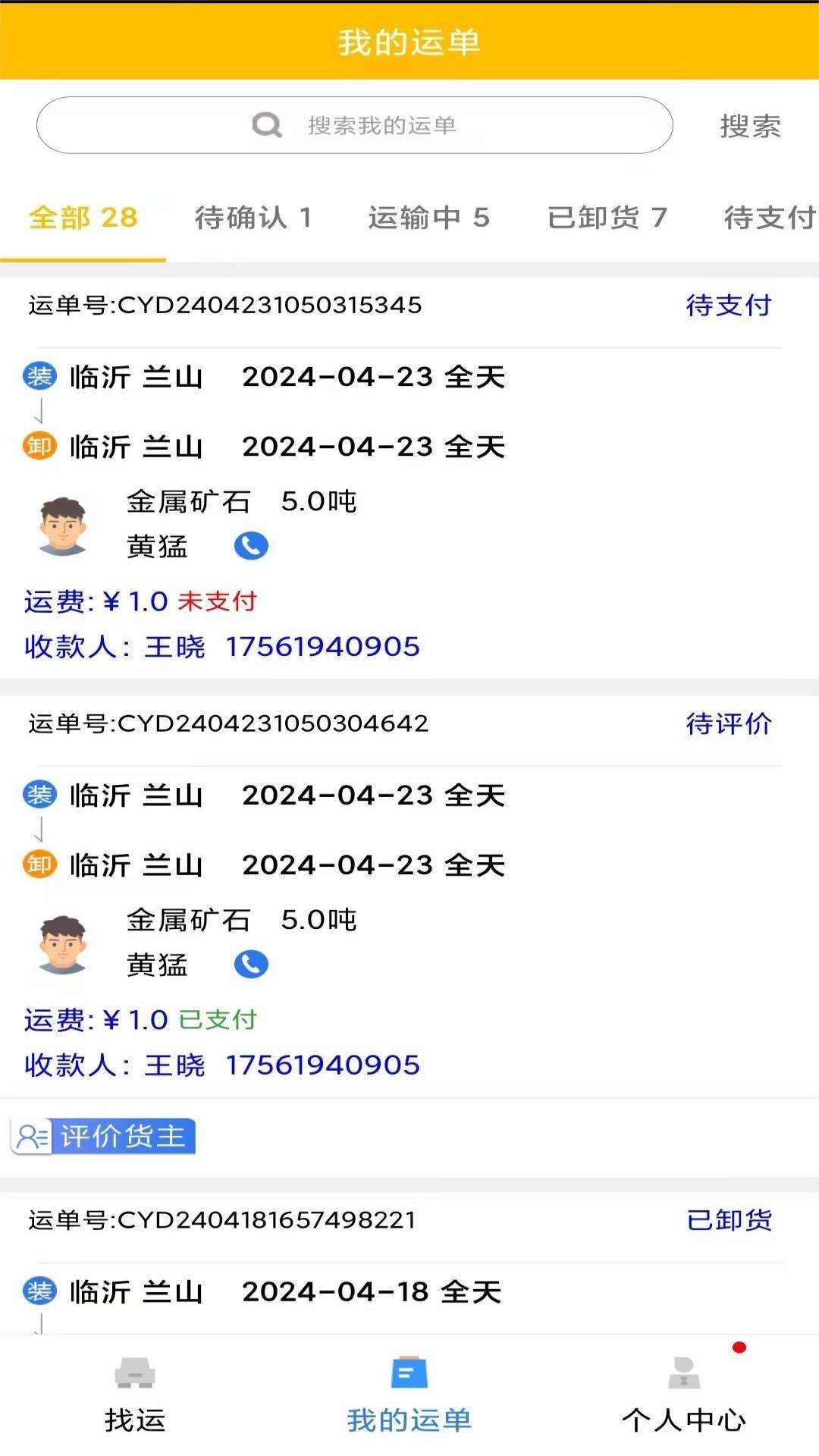
Task: Expand the 待确认 1 filter list
Action: 253,219
